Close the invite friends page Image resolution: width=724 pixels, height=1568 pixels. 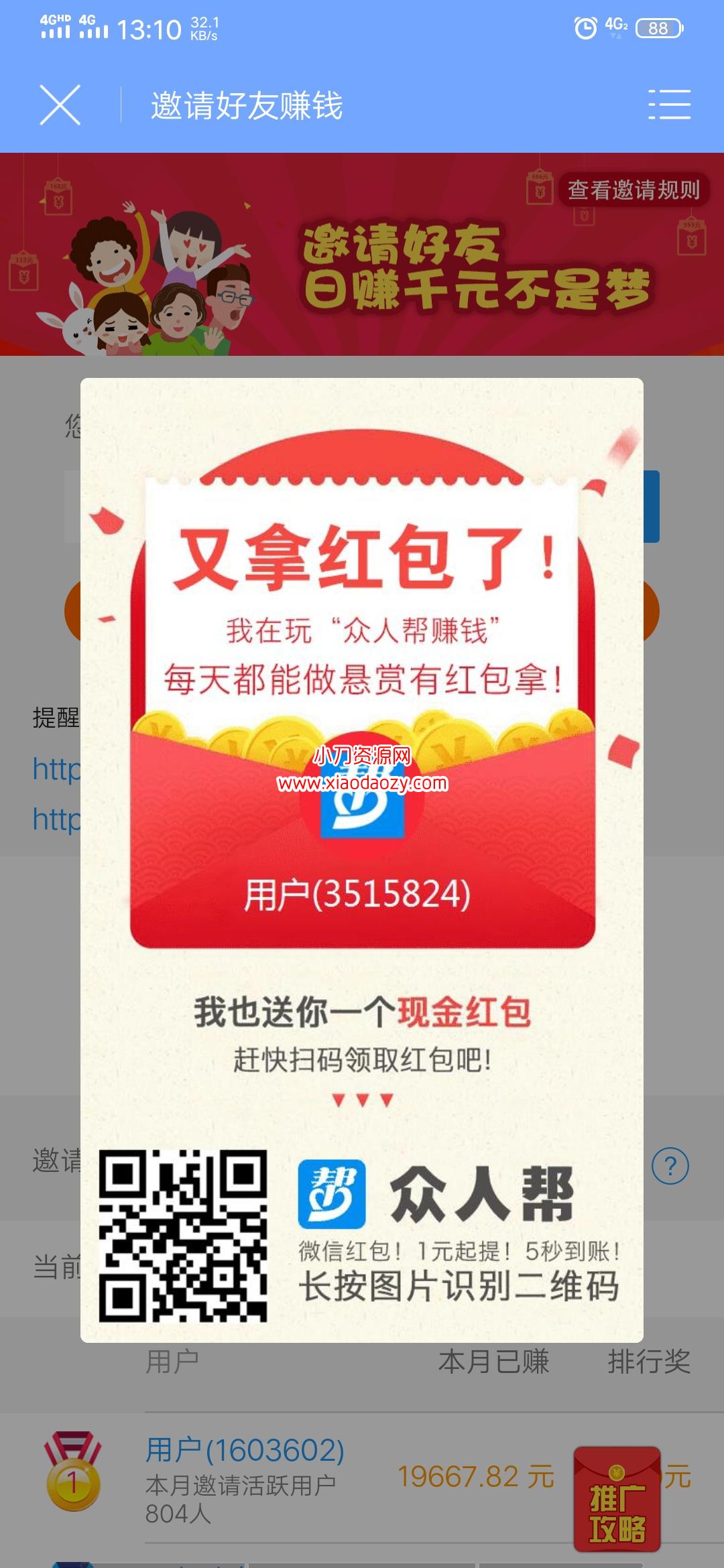pyautogui.click(x=60, y=105)
